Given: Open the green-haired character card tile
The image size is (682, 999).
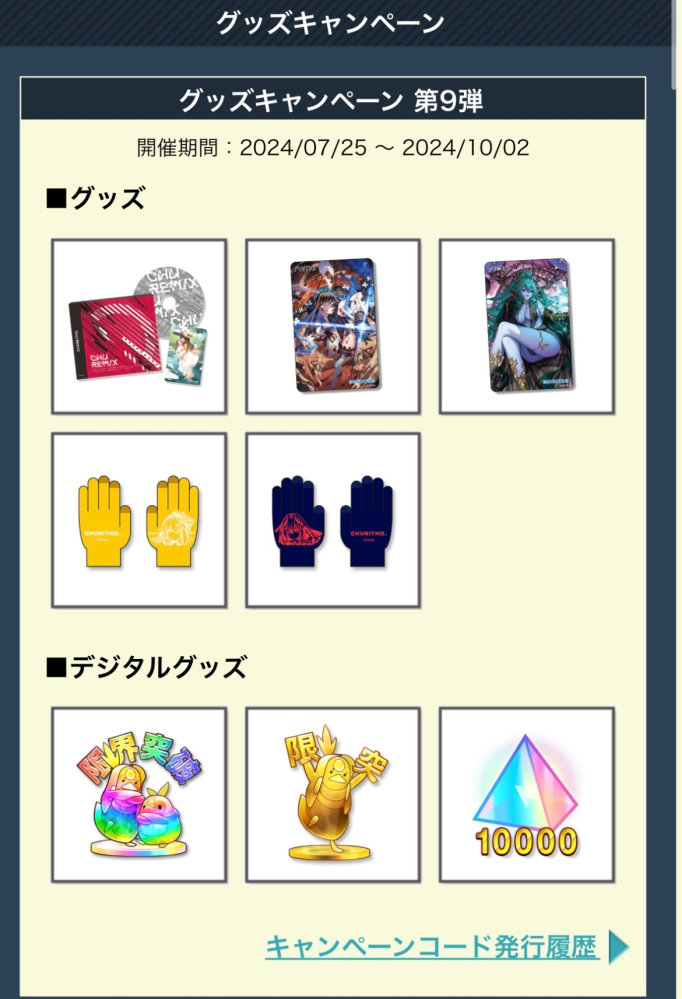Looking at the screenshot, I should [x=527, y=326].
